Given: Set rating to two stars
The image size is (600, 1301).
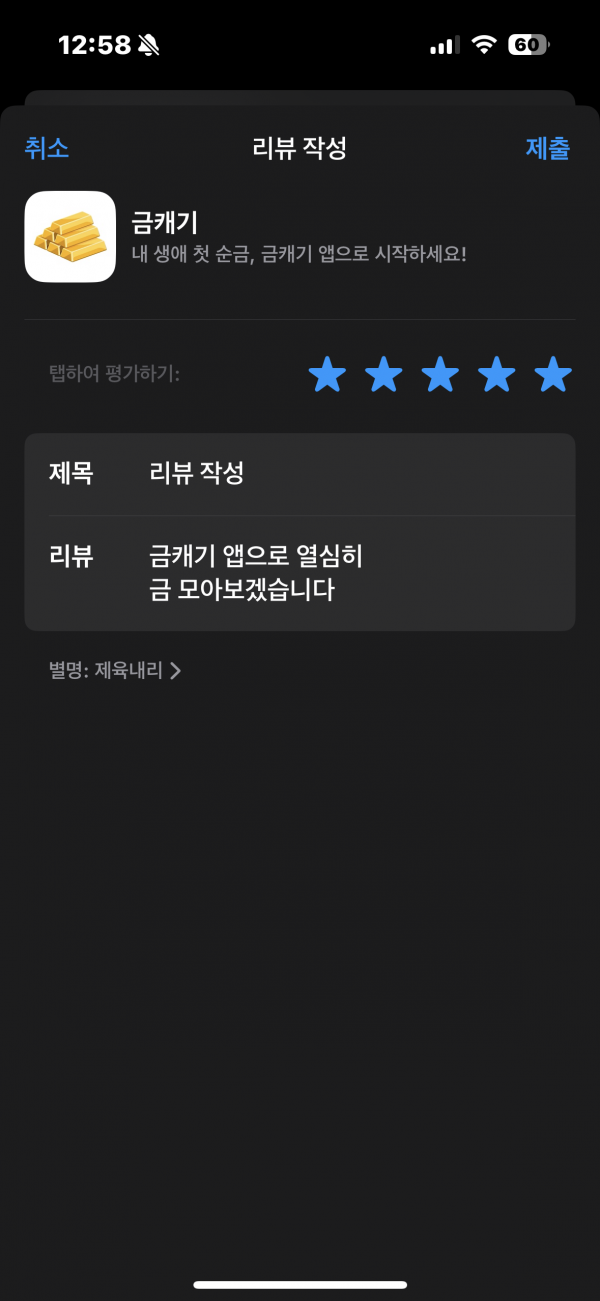Looking at the screenshot, I should 383,375.
